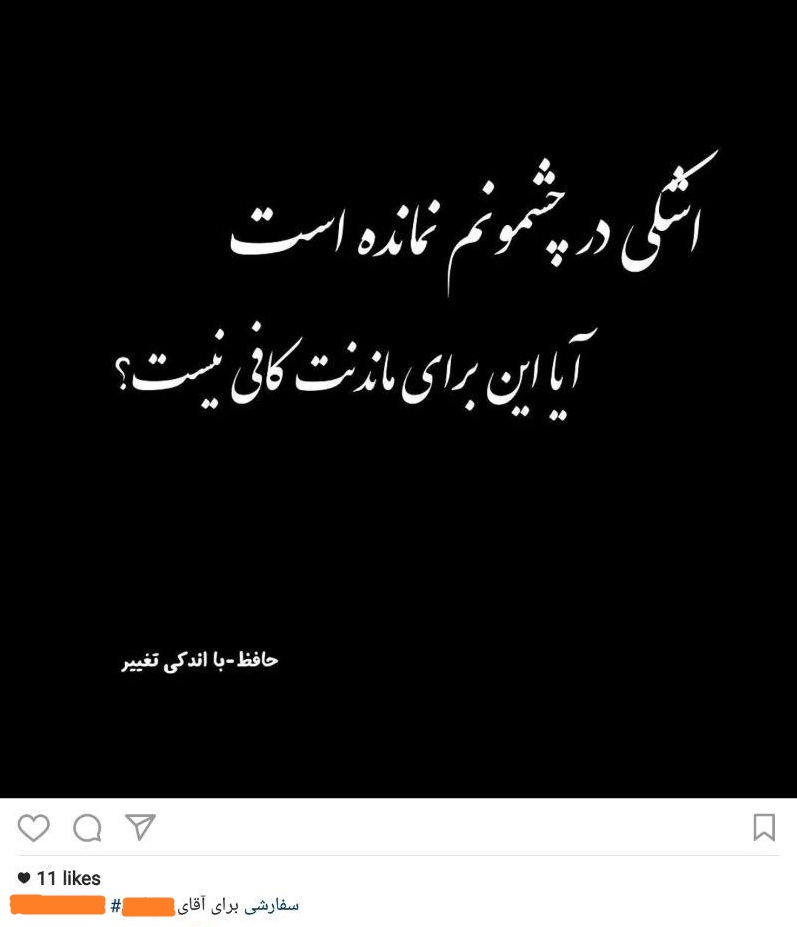Share the post with the paper plane icon
Viewport: 797px width, 927px height.
140,826
